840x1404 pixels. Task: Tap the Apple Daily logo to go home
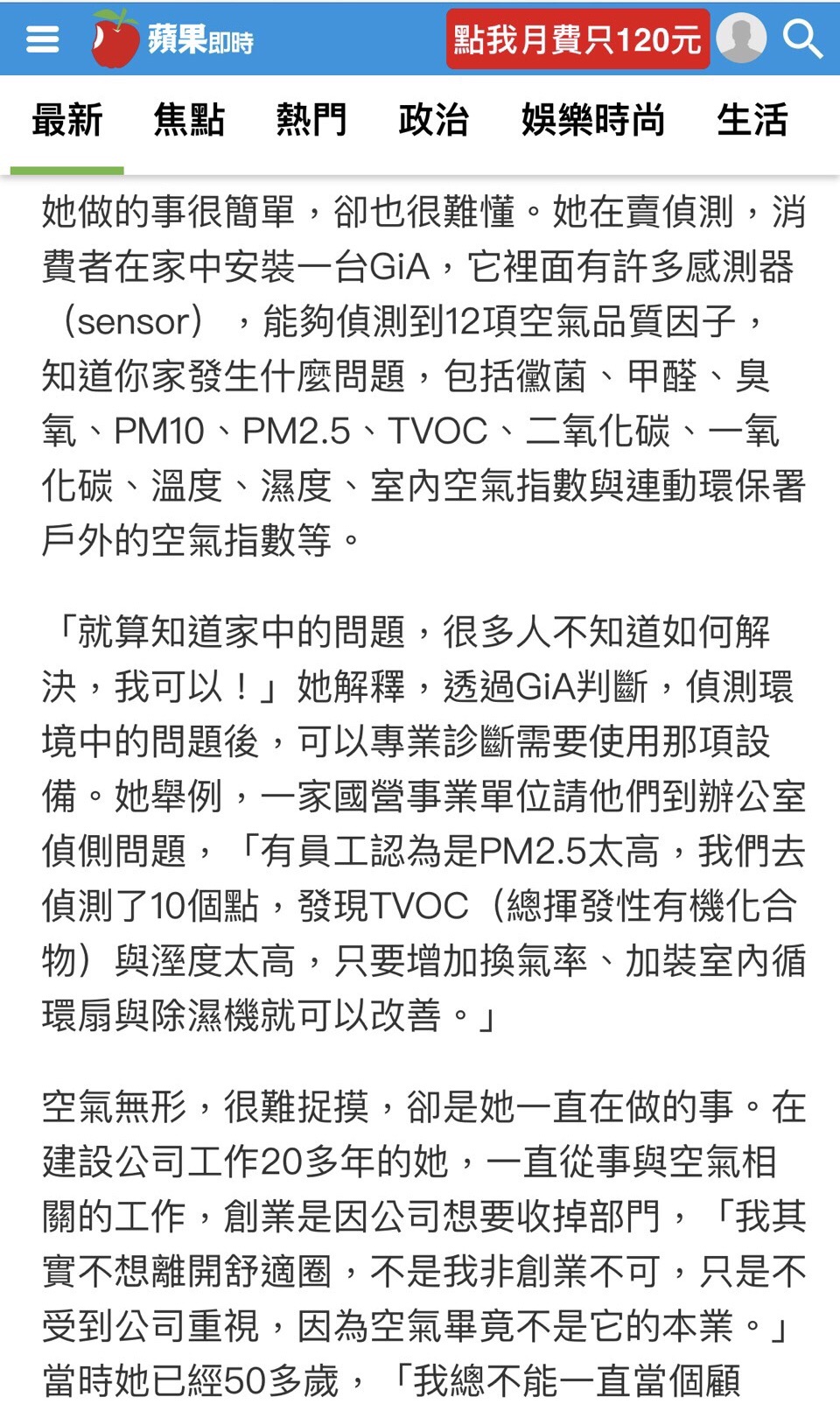pos(173,39)
